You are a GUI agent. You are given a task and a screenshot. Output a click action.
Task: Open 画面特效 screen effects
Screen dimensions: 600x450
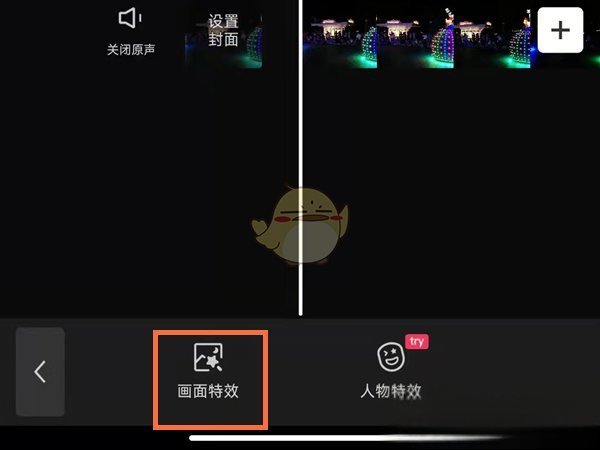tap(209, 372)
